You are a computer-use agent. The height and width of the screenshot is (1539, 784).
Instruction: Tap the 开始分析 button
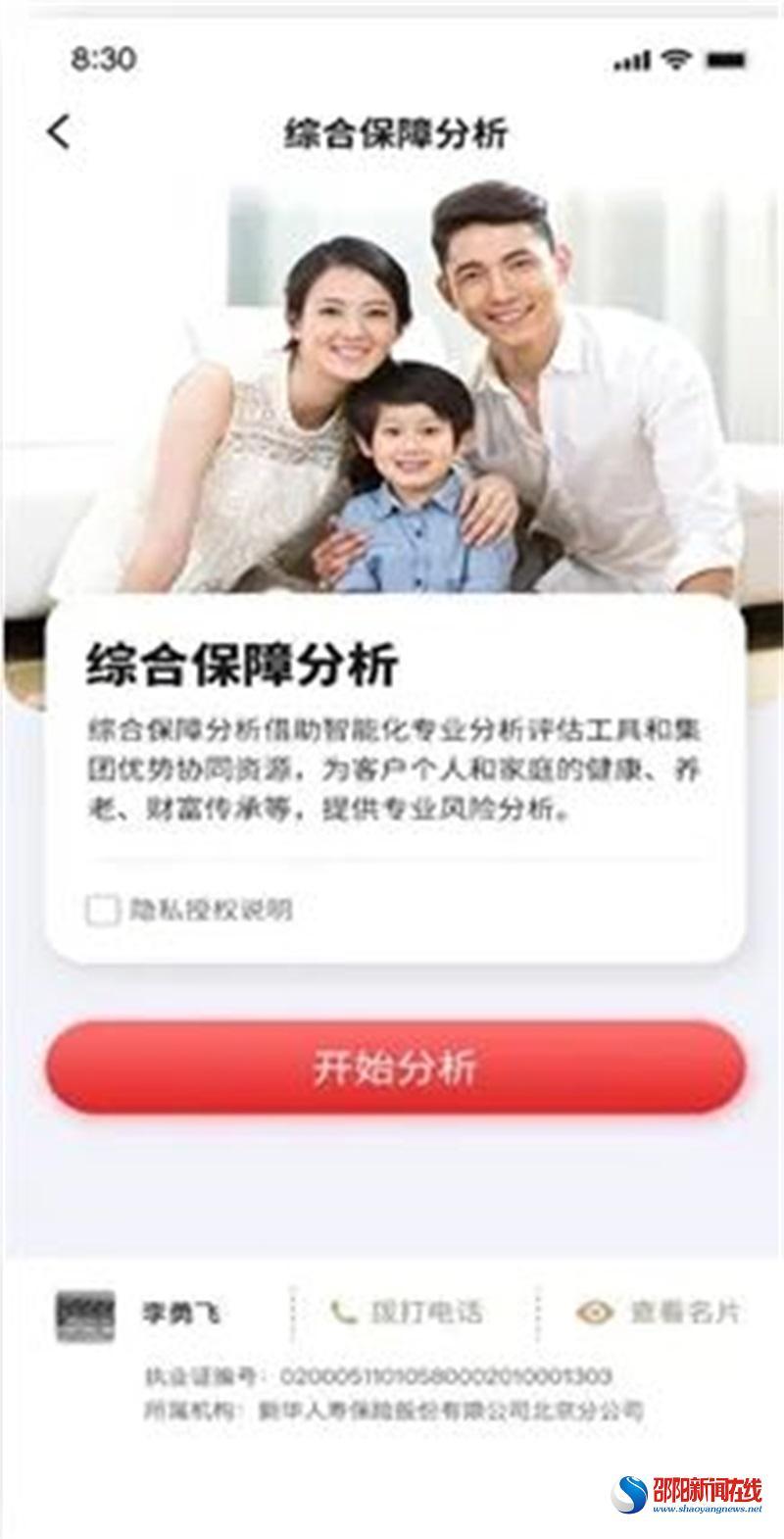tap(395, 1067)
